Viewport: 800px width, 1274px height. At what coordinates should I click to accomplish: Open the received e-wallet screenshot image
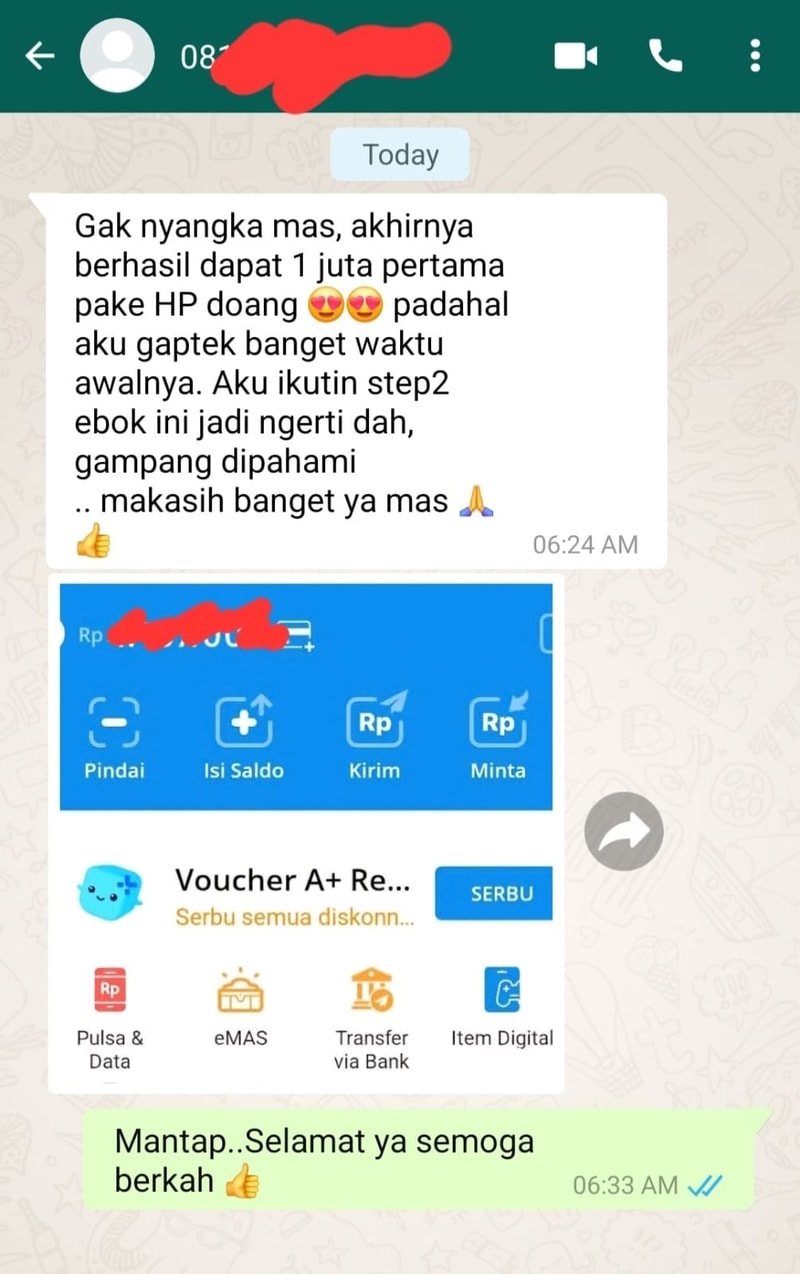pos(306,834)
